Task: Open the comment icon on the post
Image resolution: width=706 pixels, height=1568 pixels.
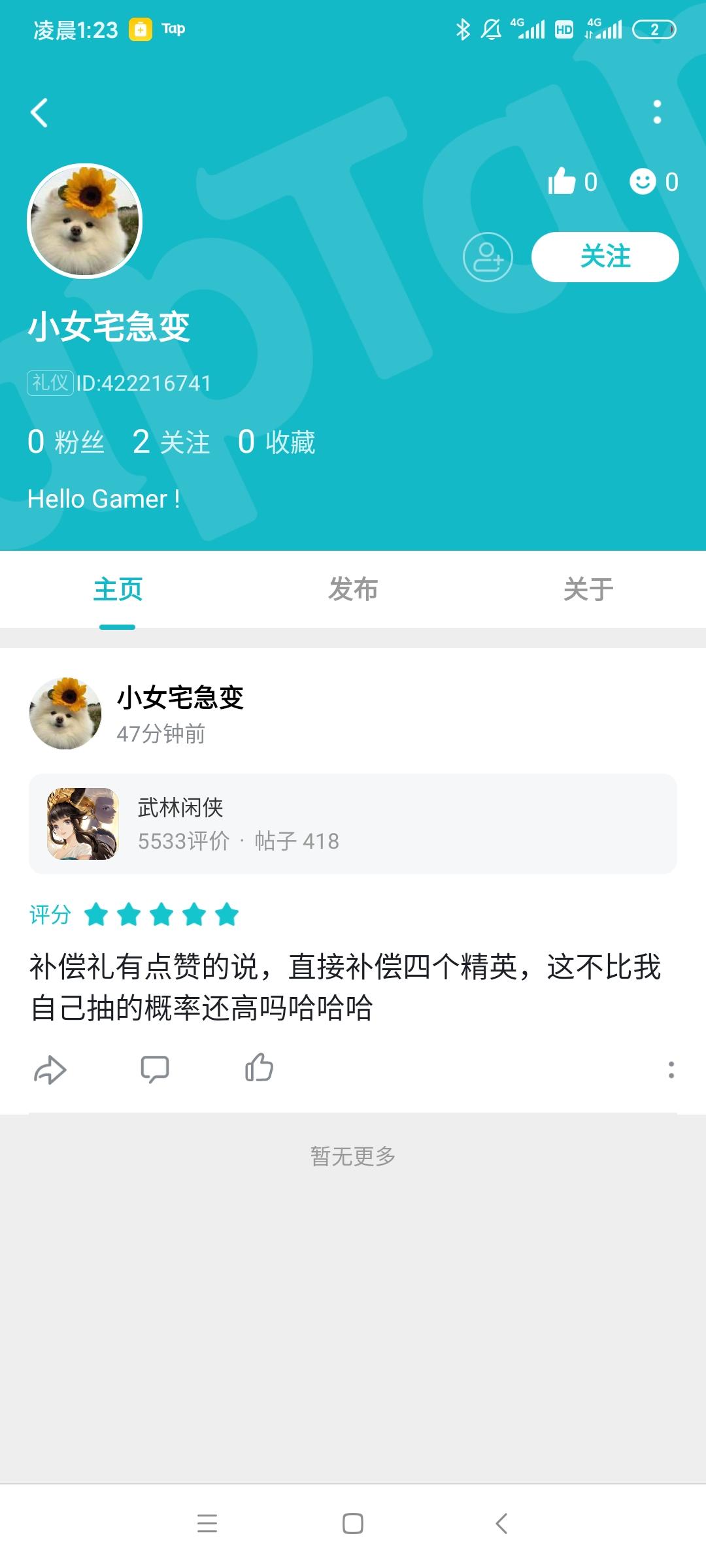Action: point(156,1070)
